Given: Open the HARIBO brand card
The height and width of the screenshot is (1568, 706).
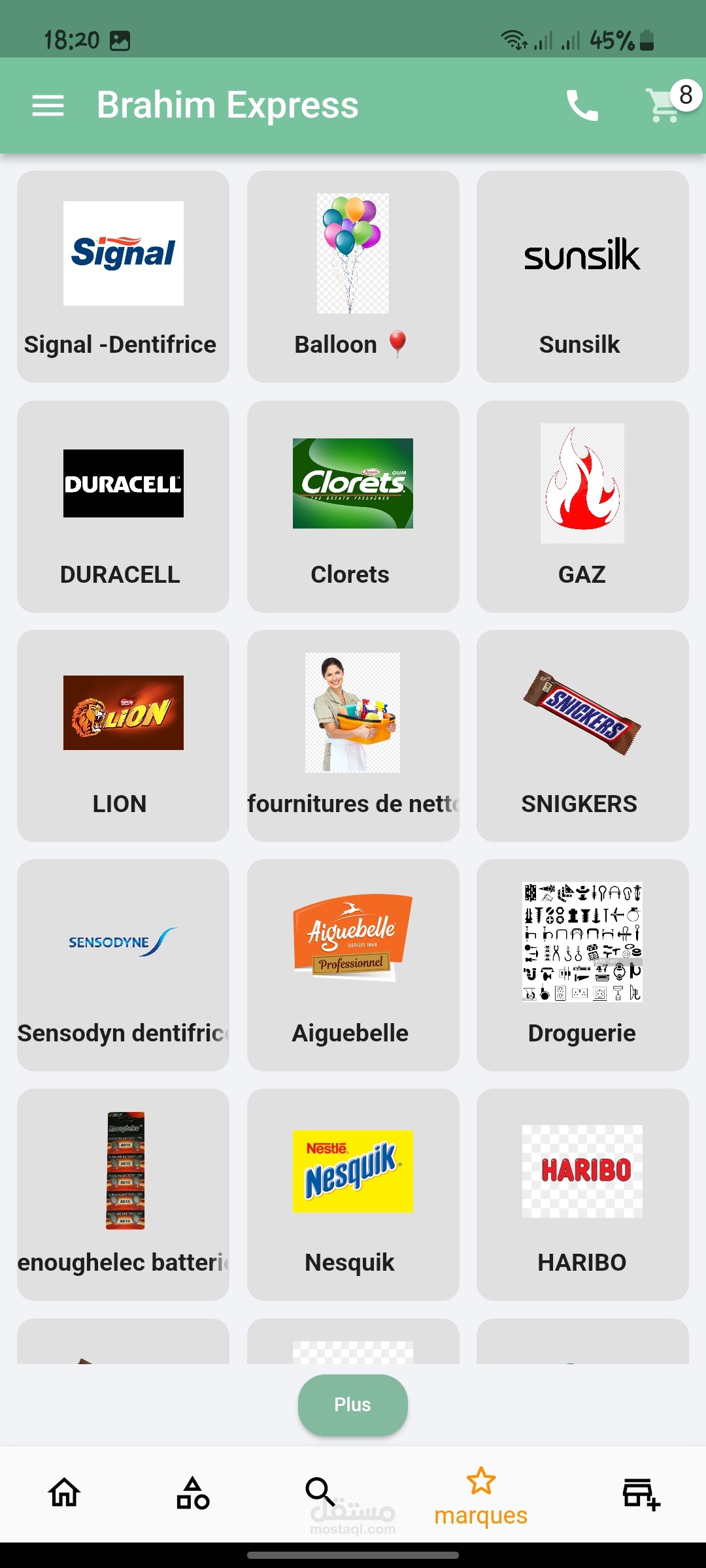Looking at the screenshot, I should pyautogui.click(x=582, y=1194).
